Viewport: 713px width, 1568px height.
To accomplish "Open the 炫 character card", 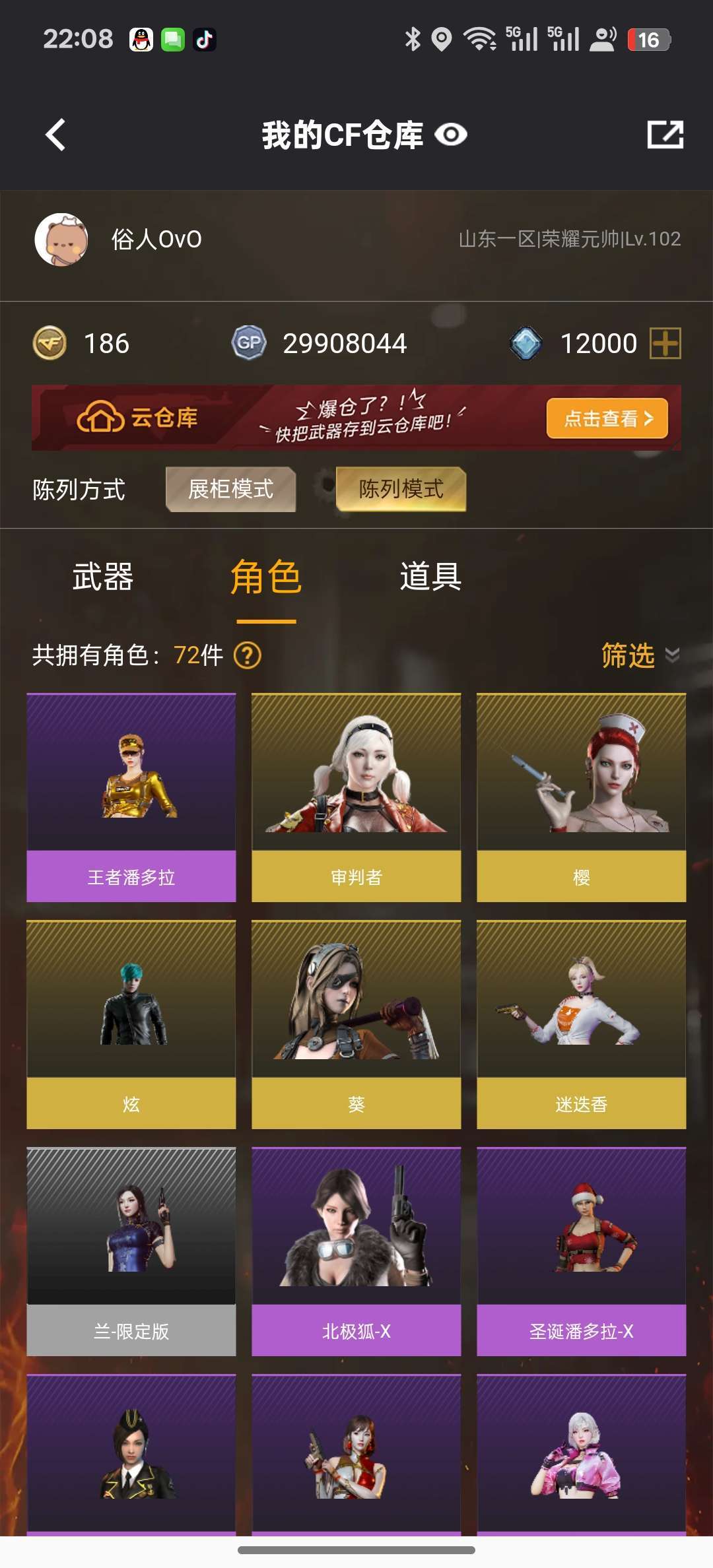I will pyautogui.click(x=131, y=1024).
